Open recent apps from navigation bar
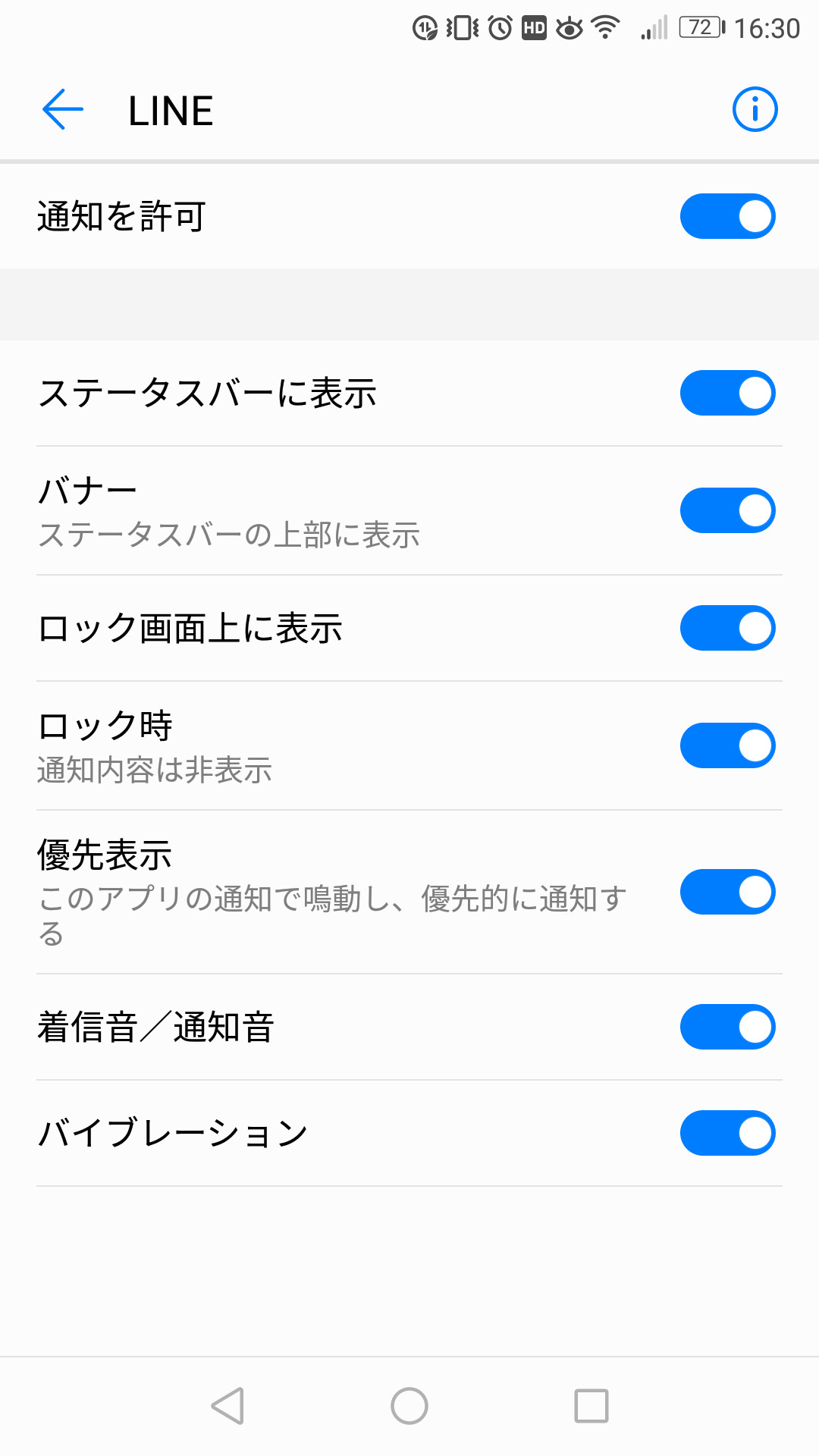The width and height of the screenshot is (819, 1456). pyautogui.click(x=591, y=1406)
